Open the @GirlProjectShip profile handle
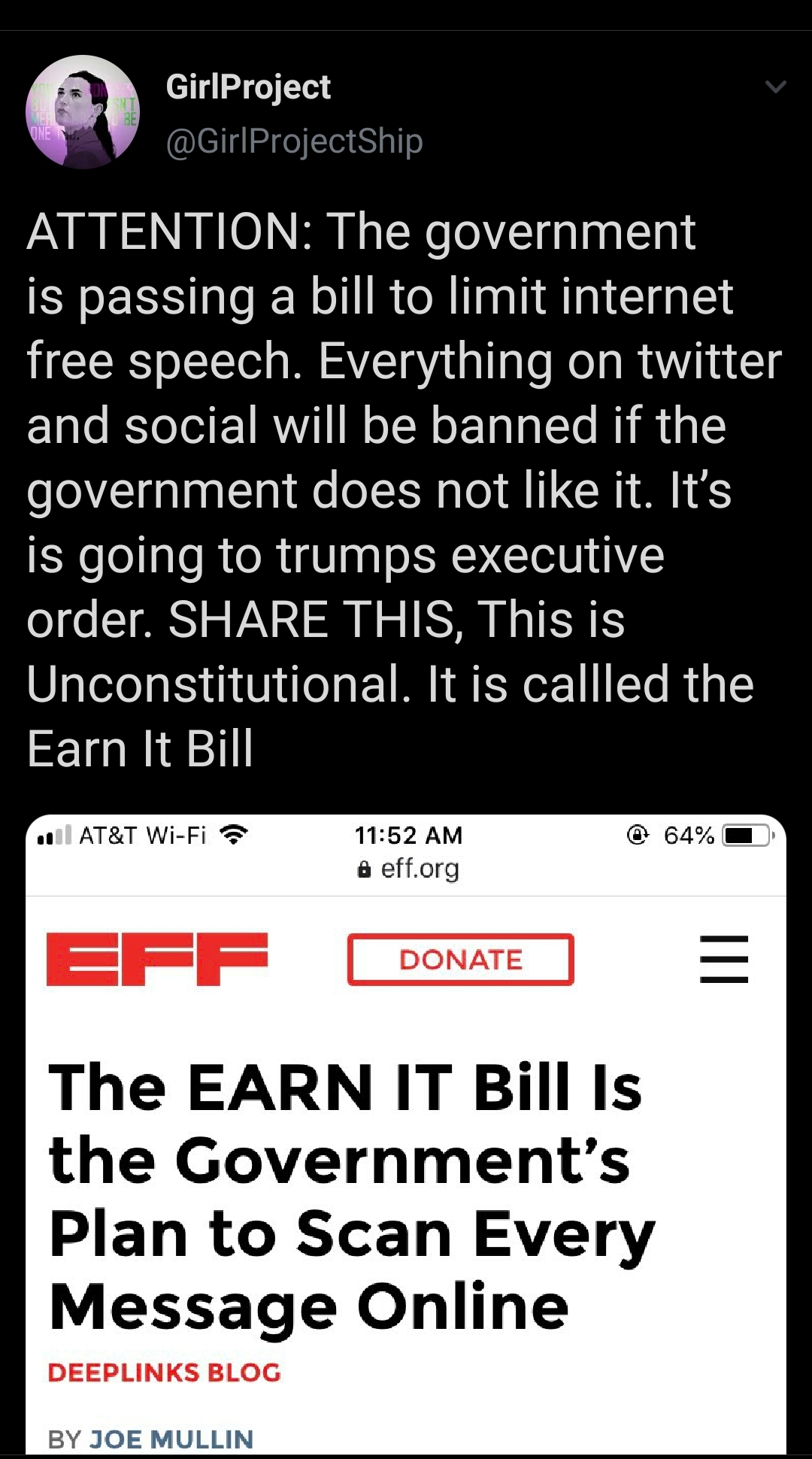 tap(294, 141)
